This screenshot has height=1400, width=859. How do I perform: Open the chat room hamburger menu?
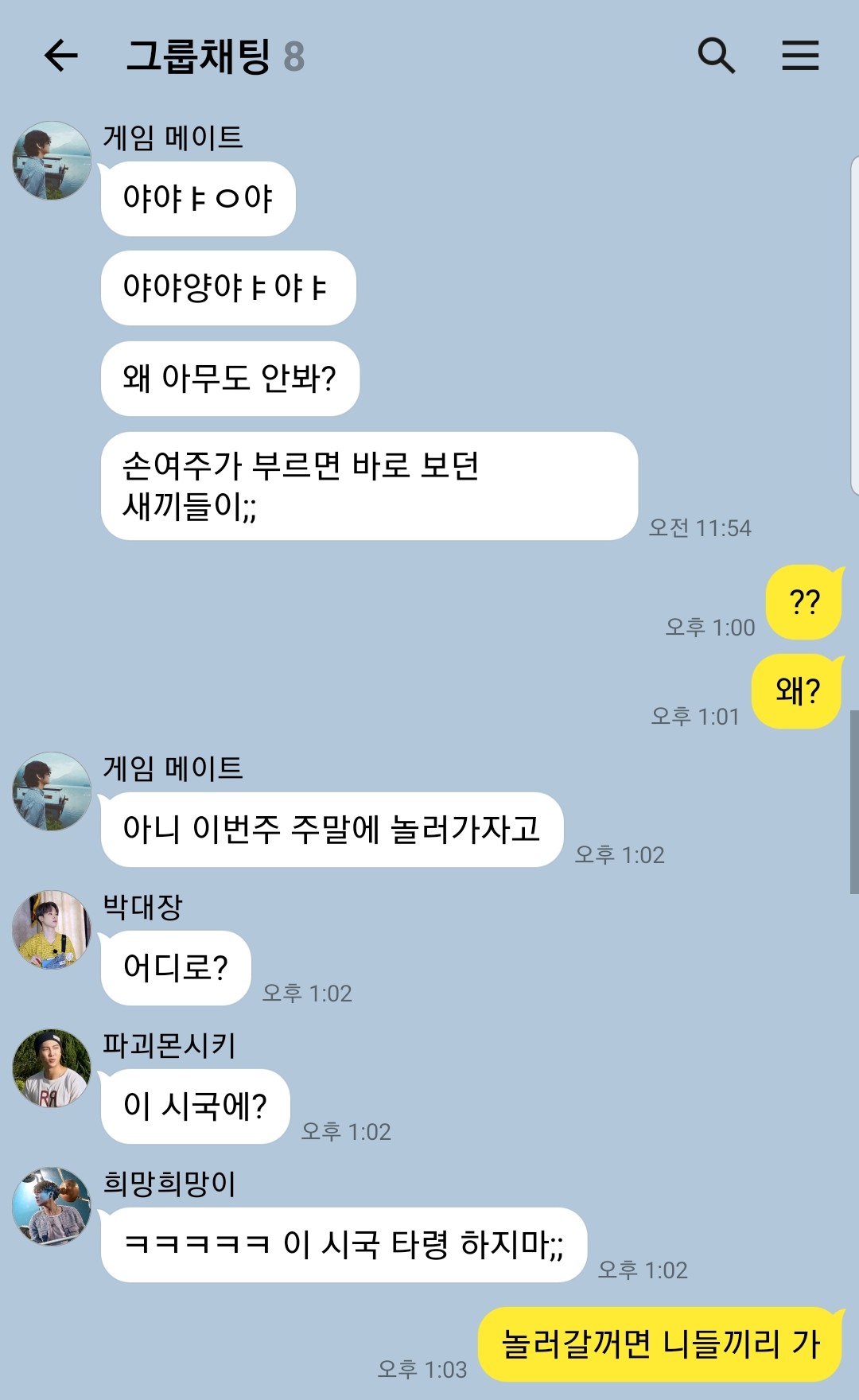click(800, 56)
